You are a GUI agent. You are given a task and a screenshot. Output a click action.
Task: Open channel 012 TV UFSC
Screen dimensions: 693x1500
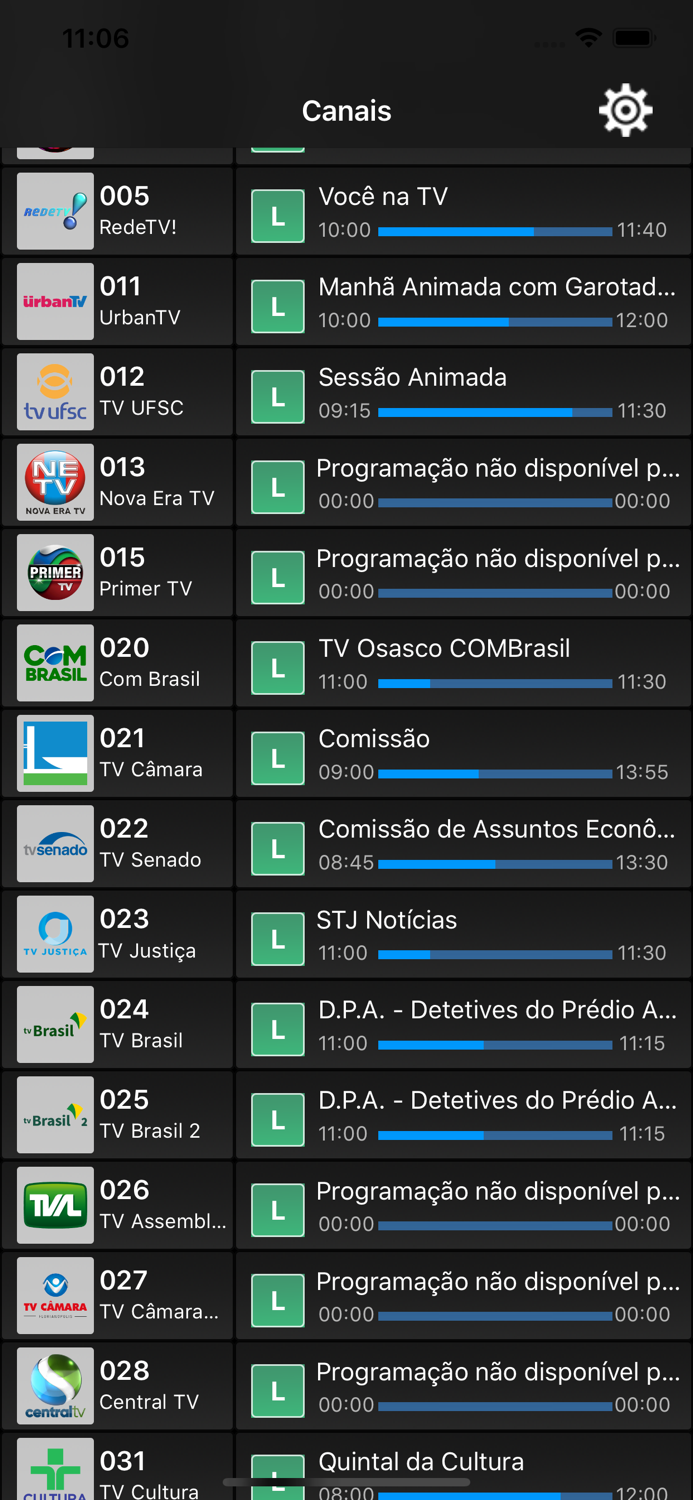click(117, 392)
